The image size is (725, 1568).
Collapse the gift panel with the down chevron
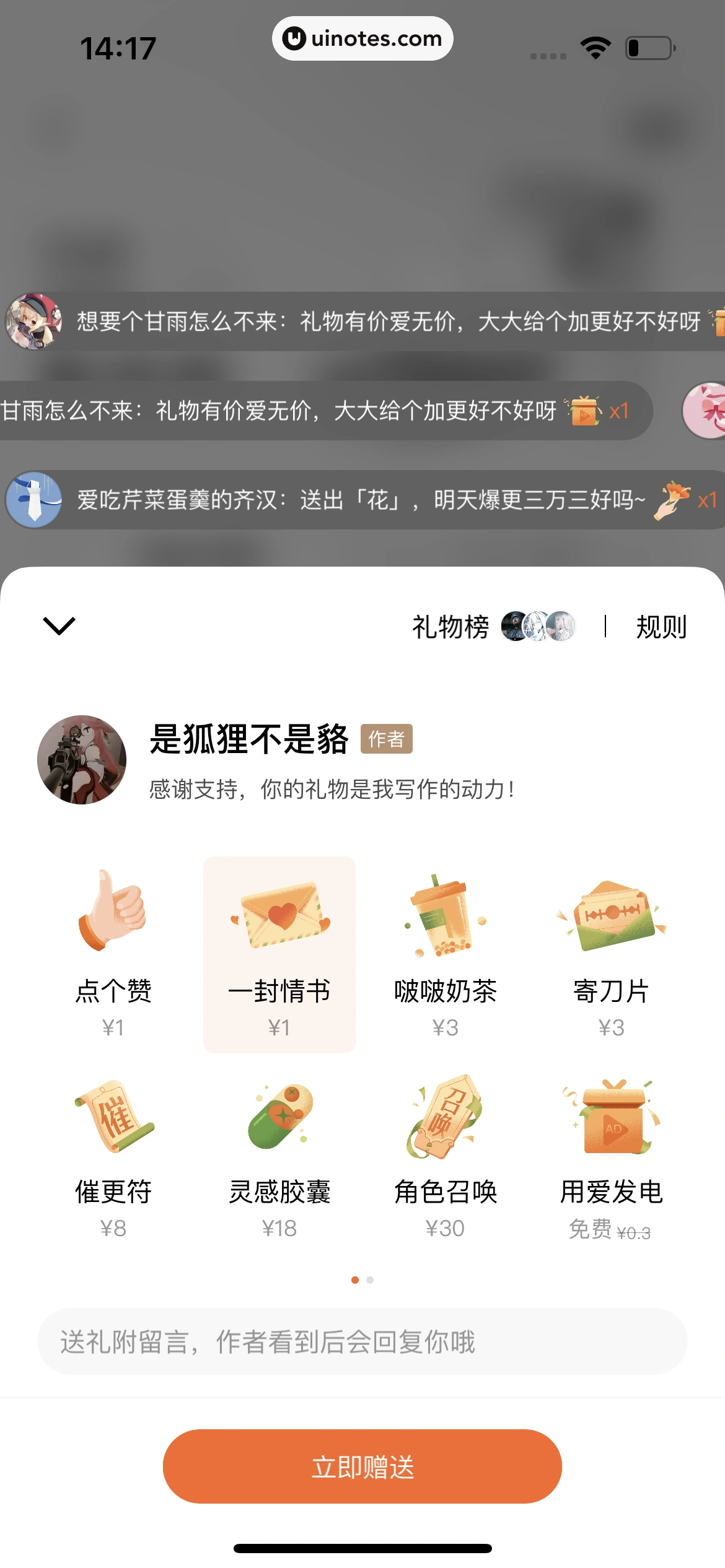pos(59,626)
